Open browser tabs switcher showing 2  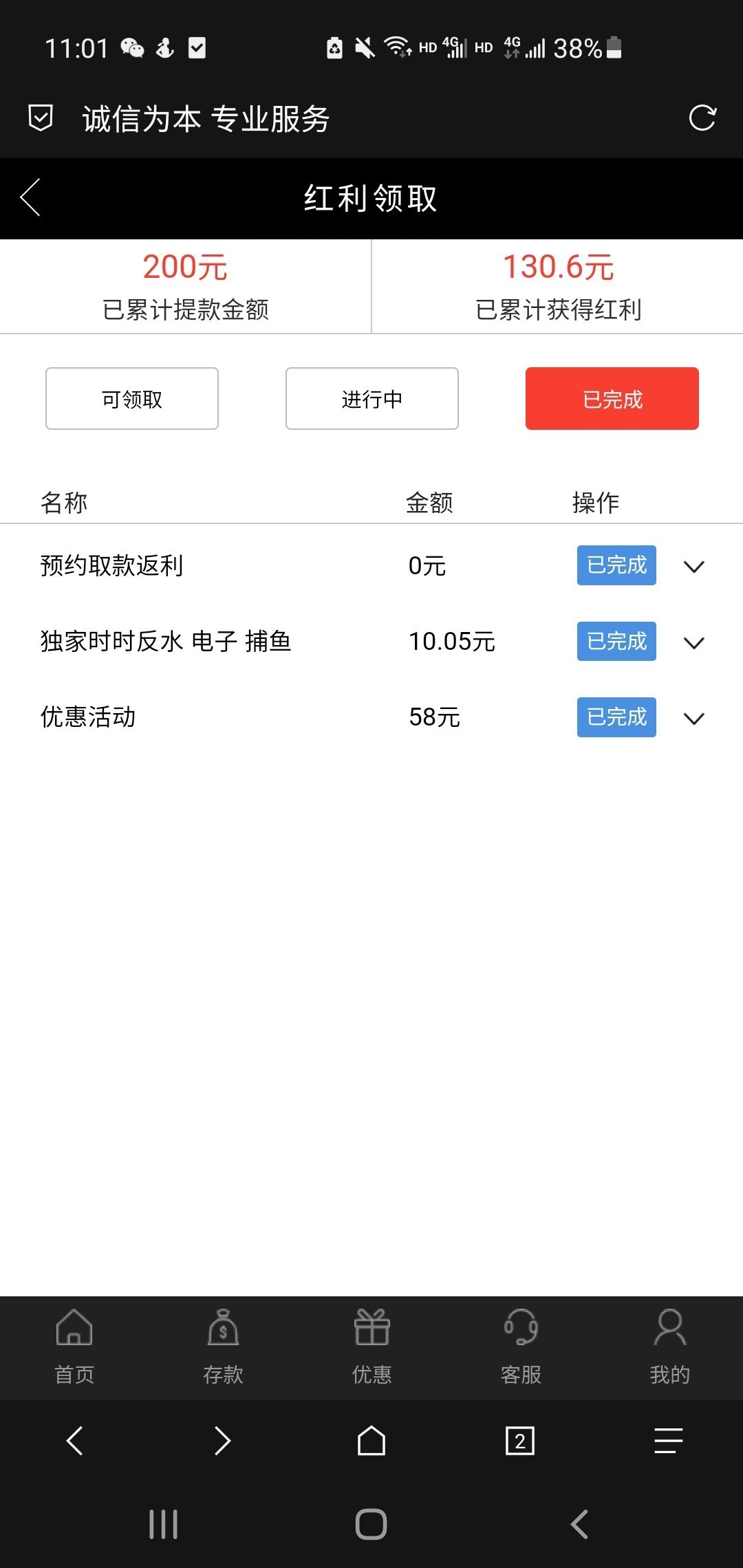520,1440
